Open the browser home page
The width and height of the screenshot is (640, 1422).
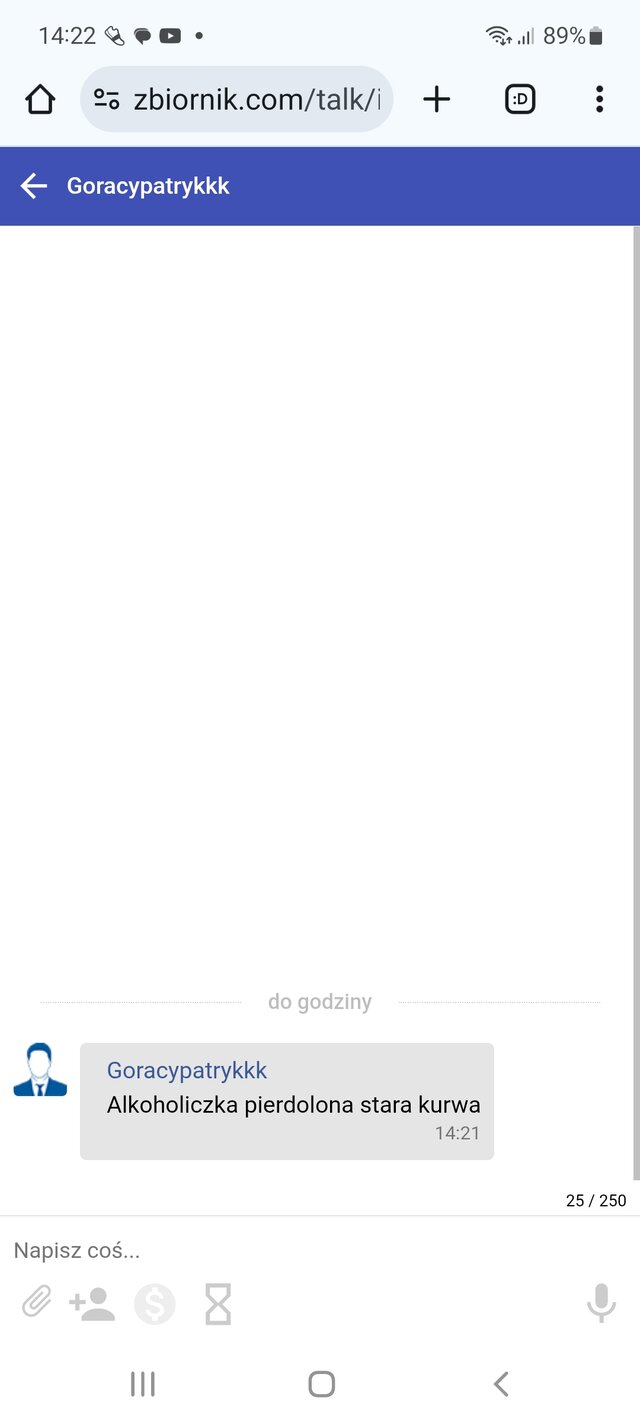click(40, 99)
